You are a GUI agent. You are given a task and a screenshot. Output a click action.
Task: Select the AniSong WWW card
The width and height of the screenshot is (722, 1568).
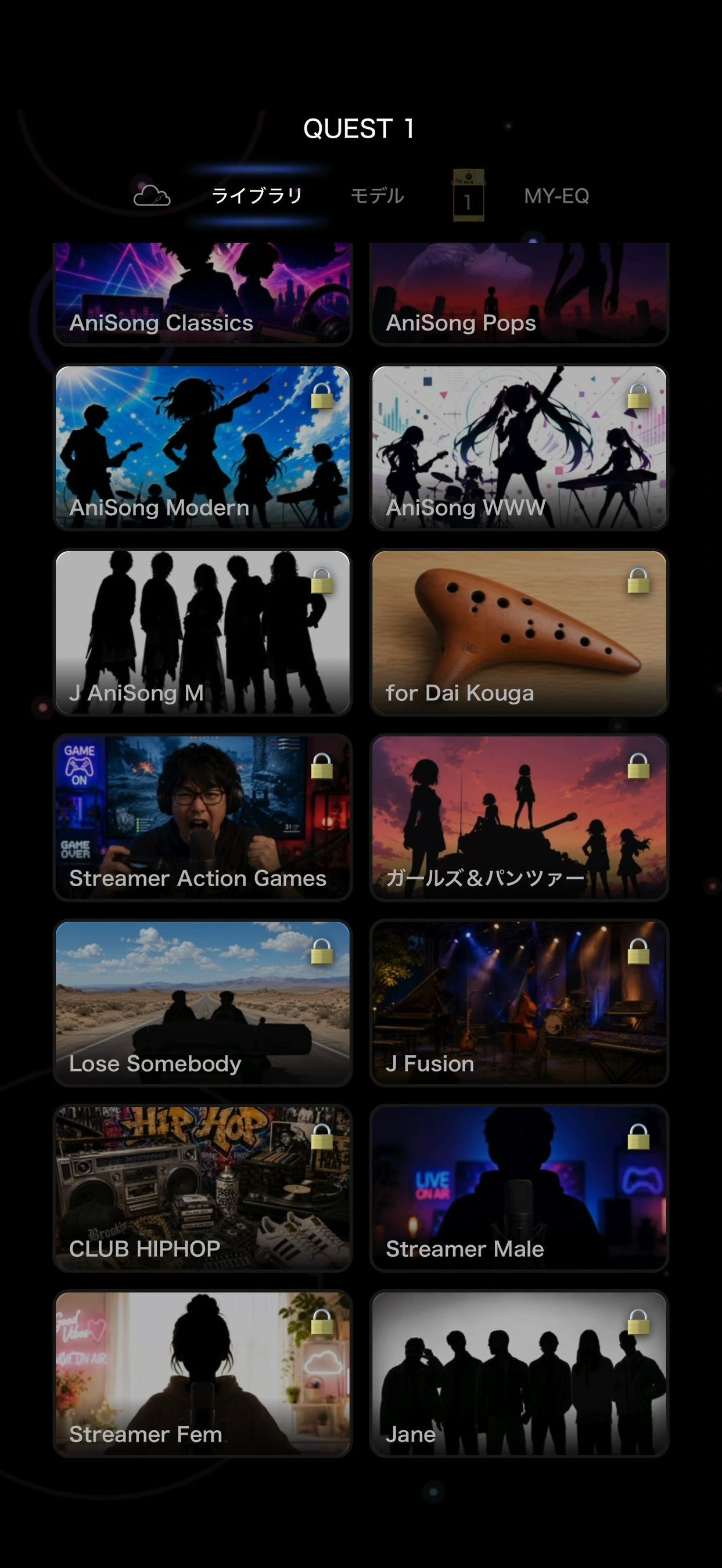(x=519, y=447)
